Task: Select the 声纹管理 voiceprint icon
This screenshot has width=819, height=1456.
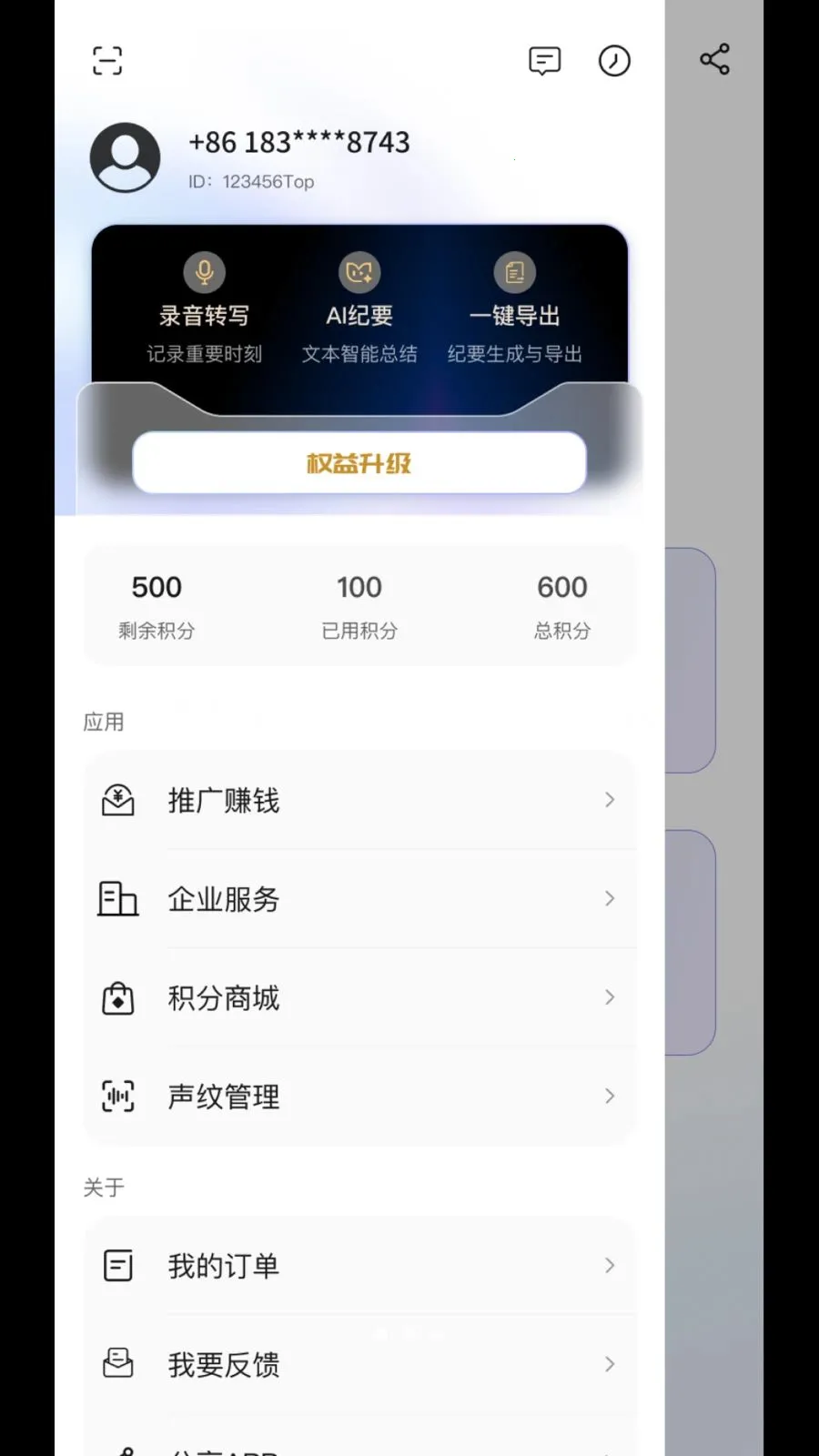Action: [117, 1097]
